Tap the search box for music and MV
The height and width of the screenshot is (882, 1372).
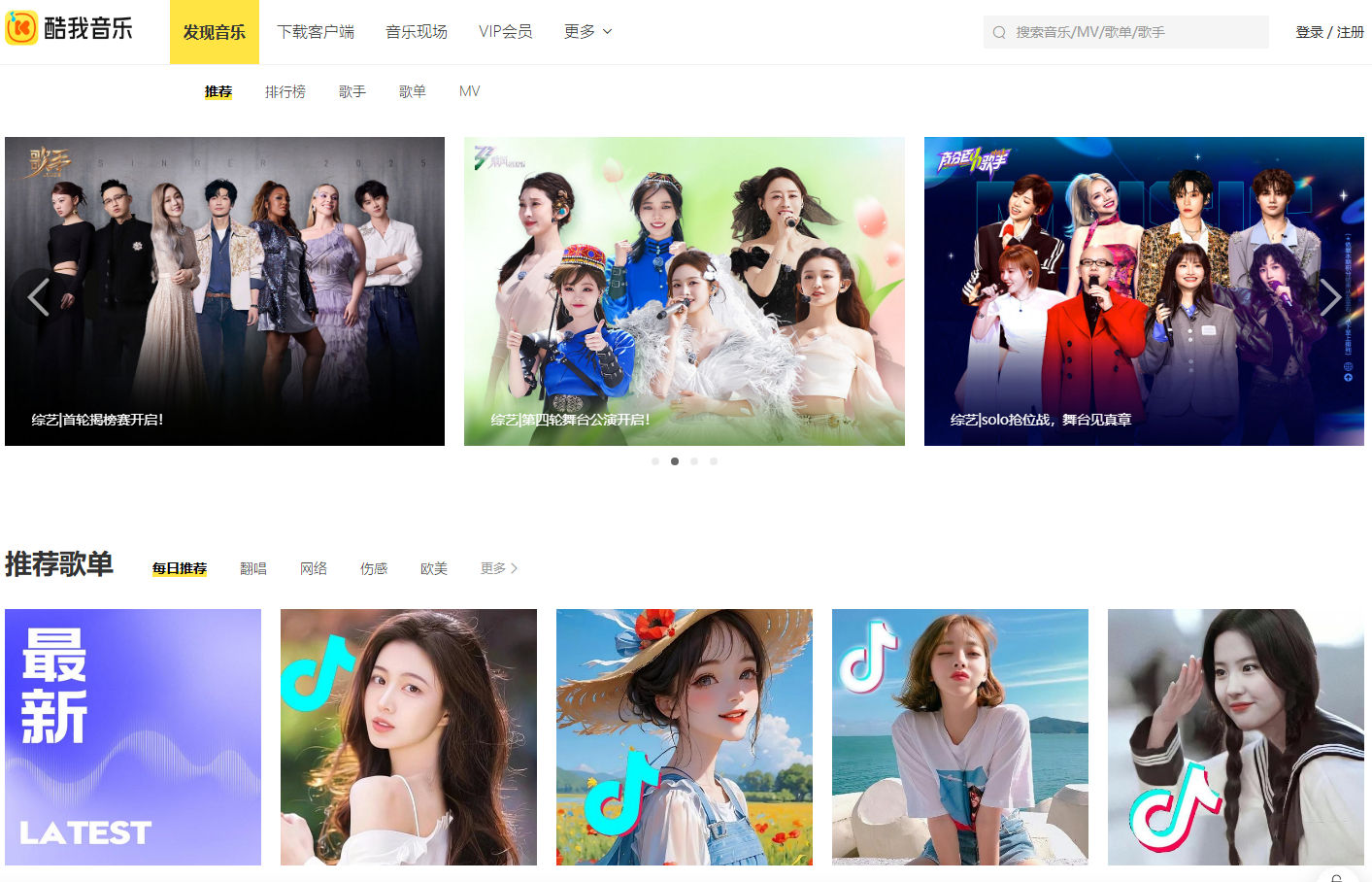(1126, 32)
